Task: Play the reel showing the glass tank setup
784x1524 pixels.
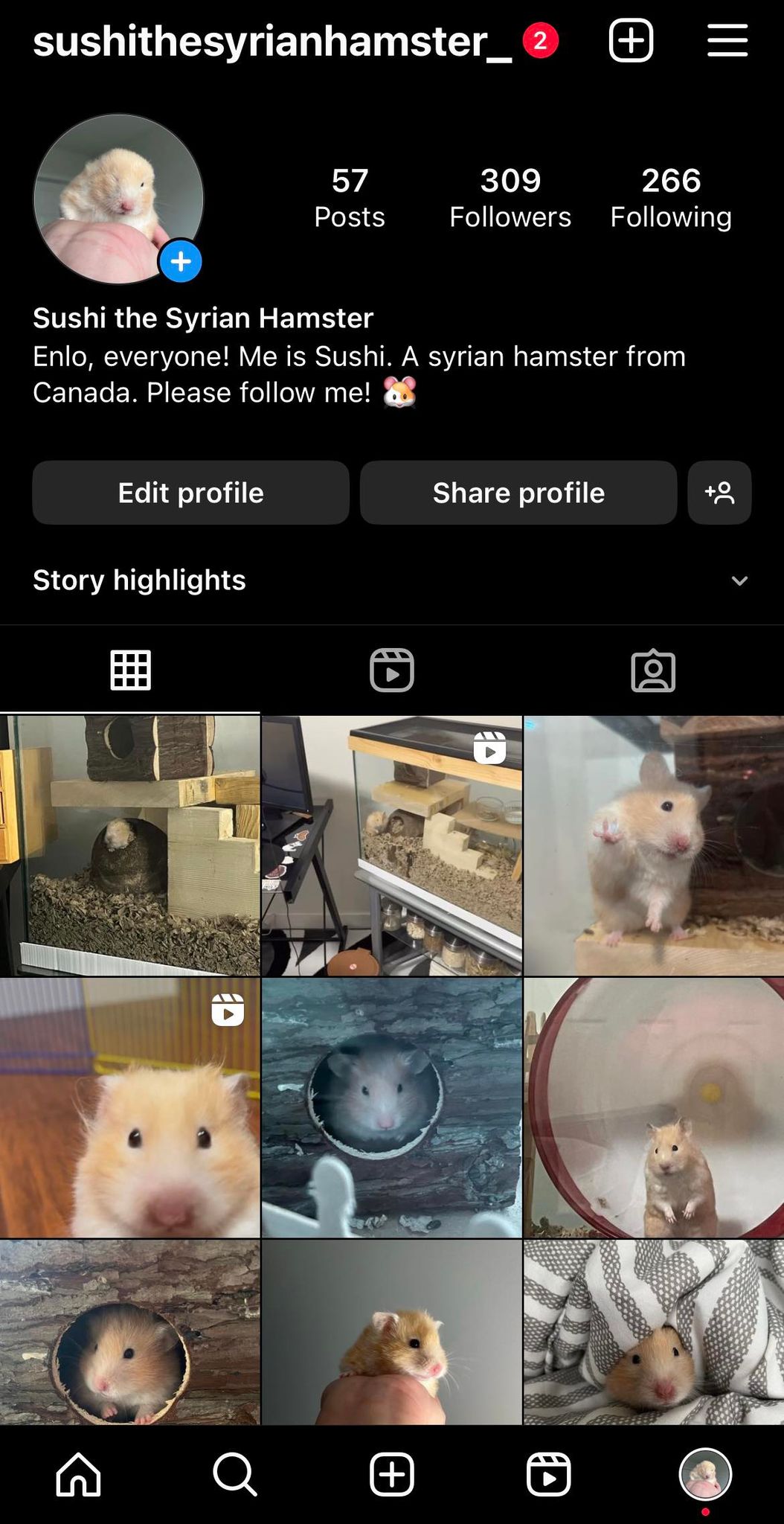Action: coord(392,845)
